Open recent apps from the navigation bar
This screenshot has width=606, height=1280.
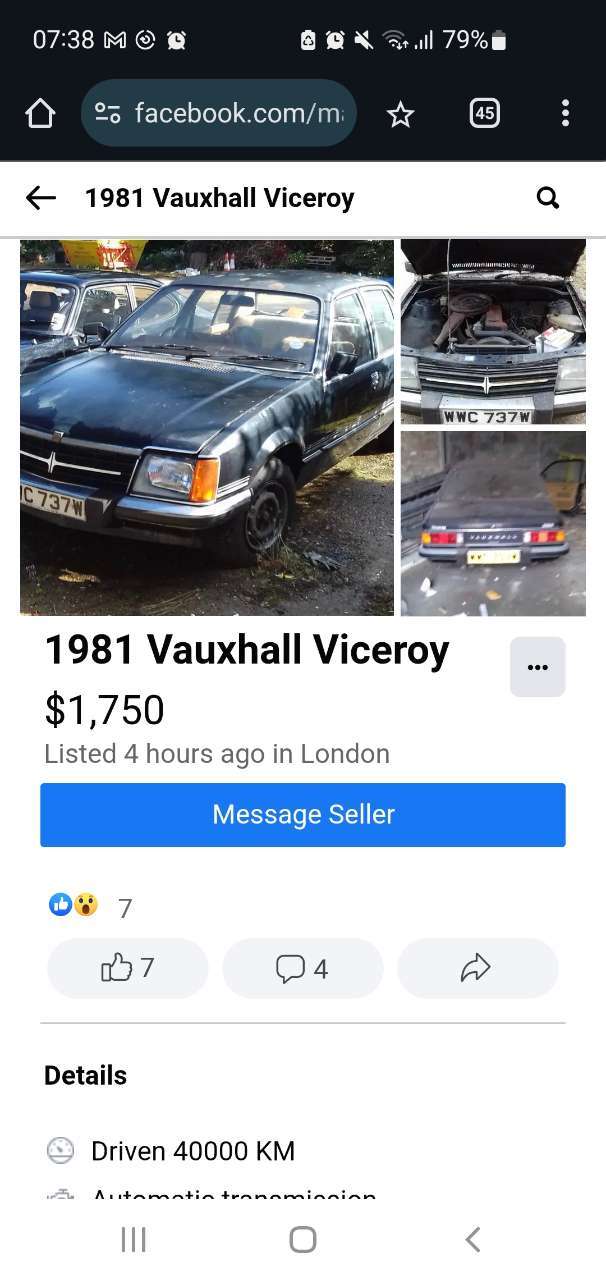click(x=133, y=1240)
